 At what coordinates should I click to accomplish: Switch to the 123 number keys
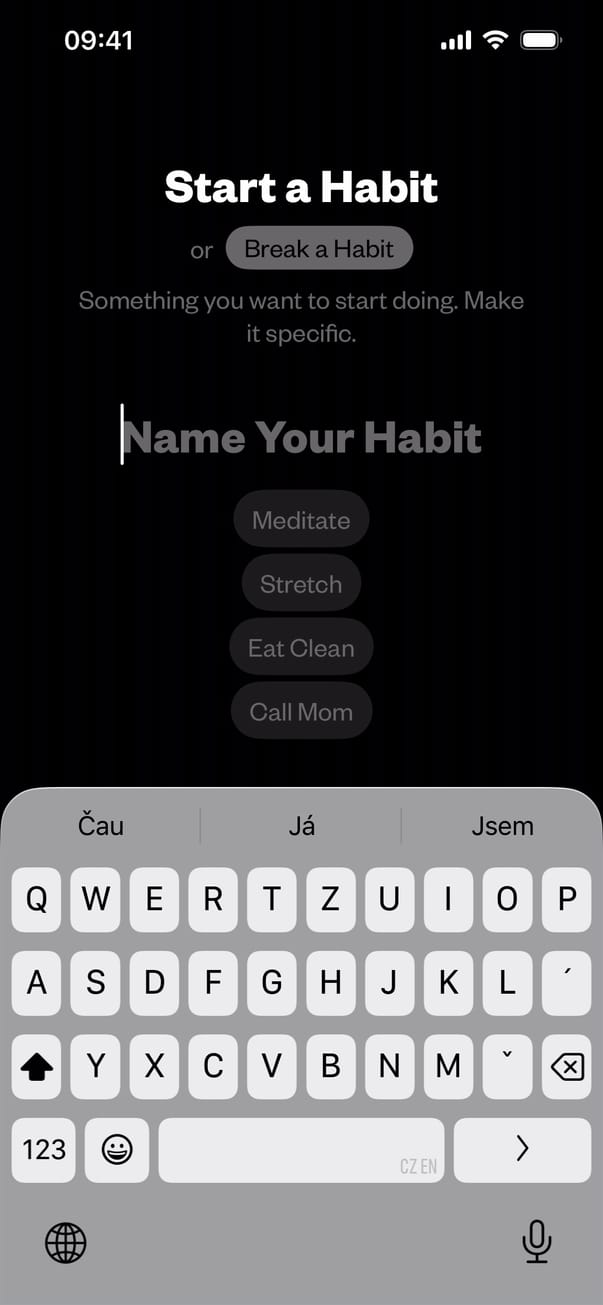[x=43, y=1150]
